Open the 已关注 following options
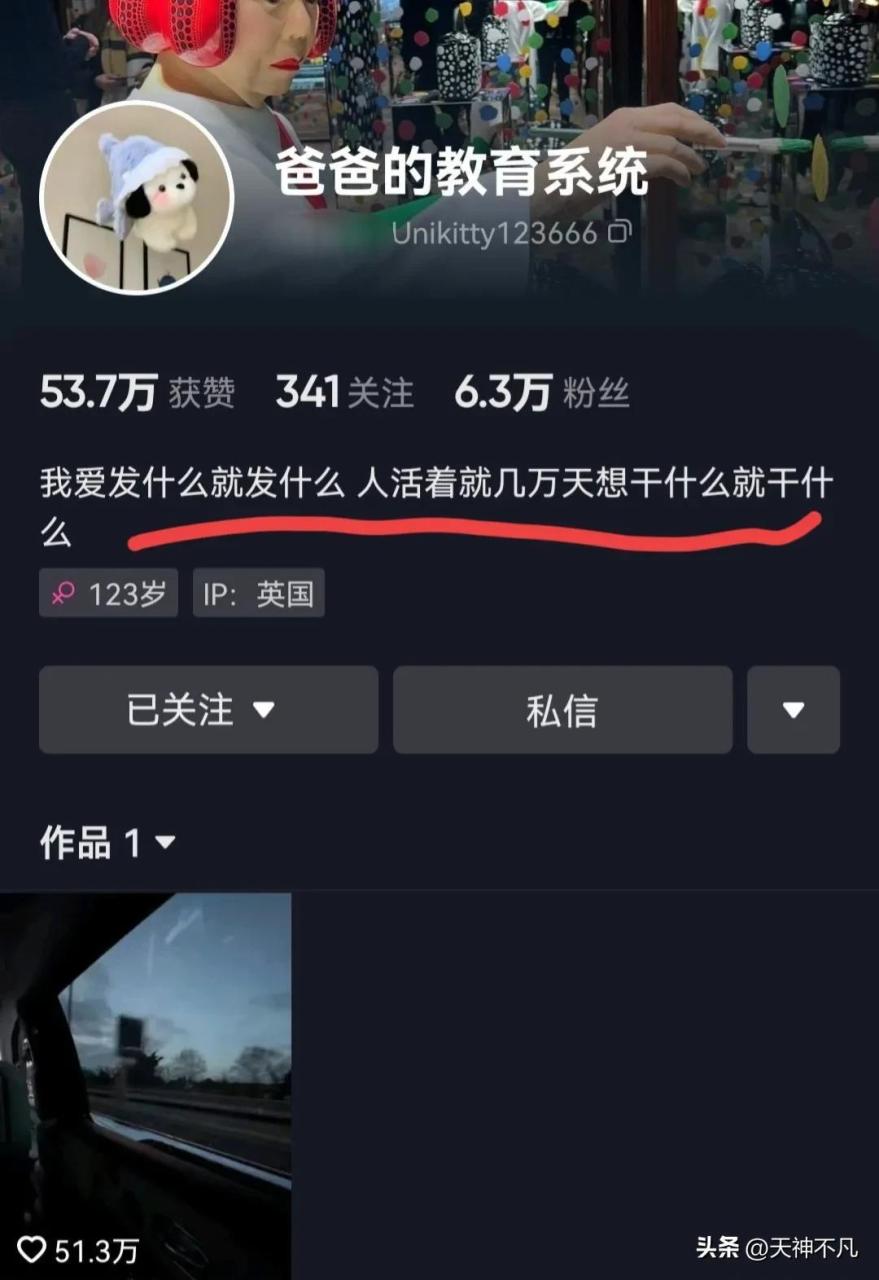This screenshot has height=1280, width=879. [x=208, y=710]
